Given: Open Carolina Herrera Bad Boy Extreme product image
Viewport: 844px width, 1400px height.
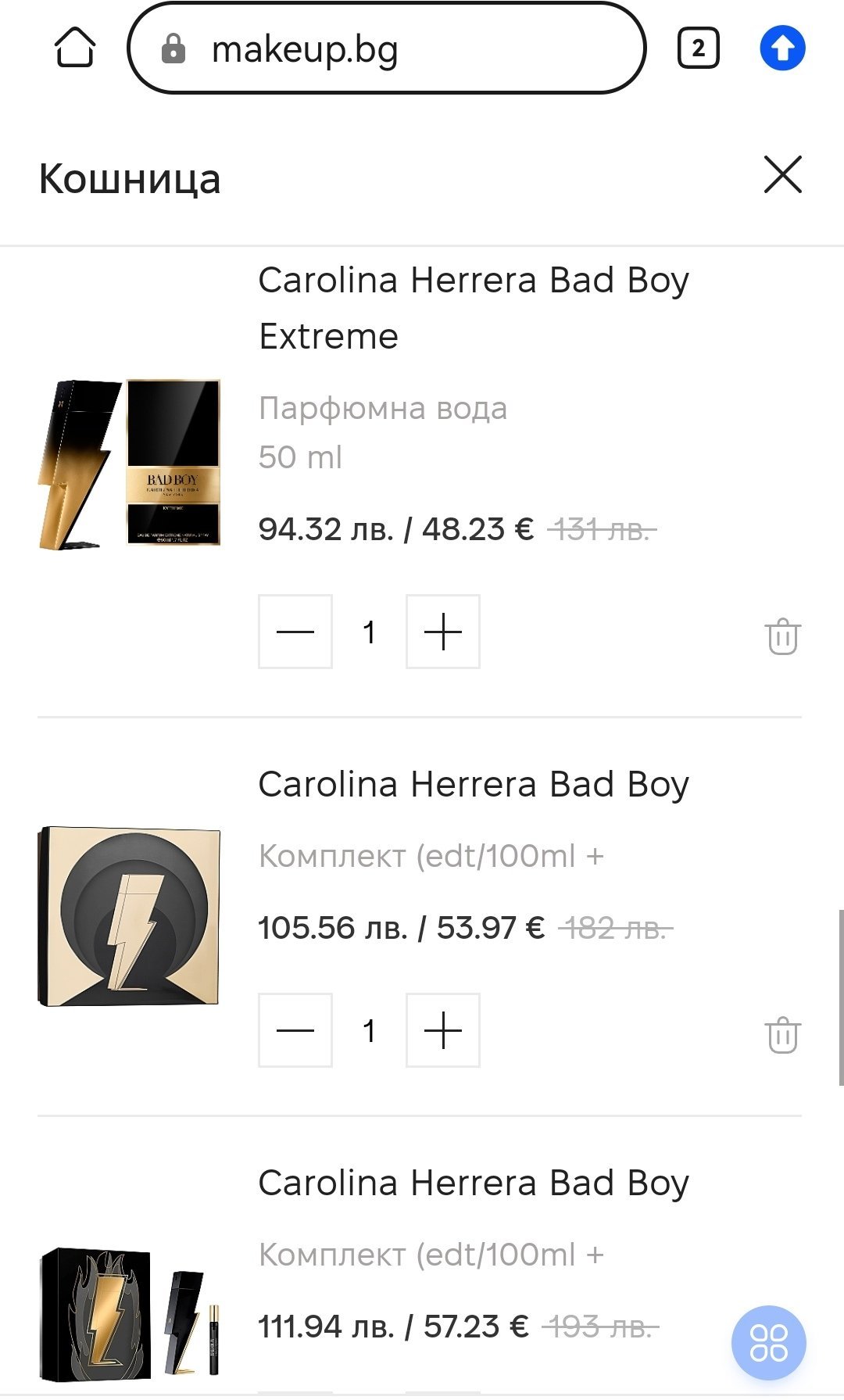Looking at the screenshot, I should point(130,464).
